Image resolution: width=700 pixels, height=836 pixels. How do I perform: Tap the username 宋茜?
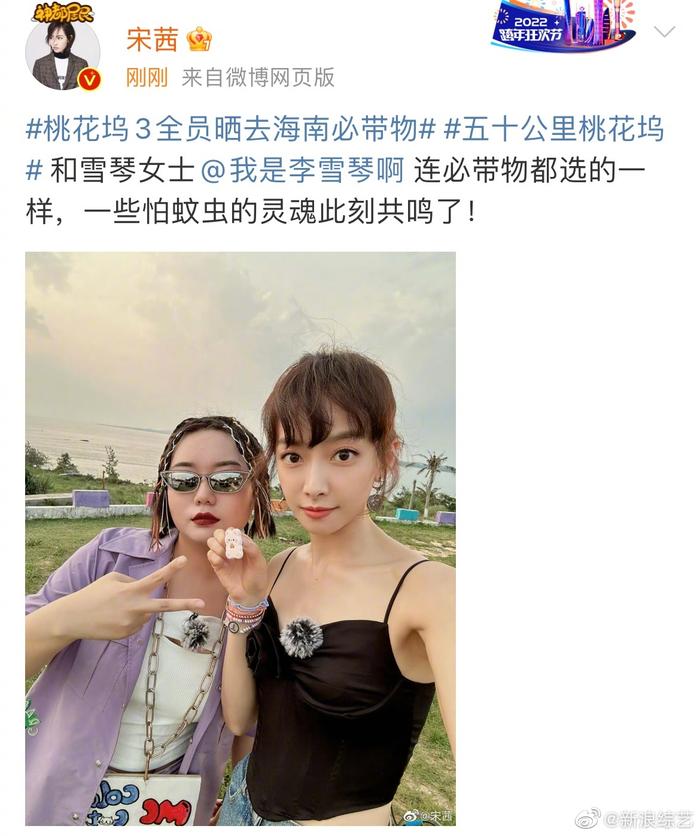click(x=152, y=39)
